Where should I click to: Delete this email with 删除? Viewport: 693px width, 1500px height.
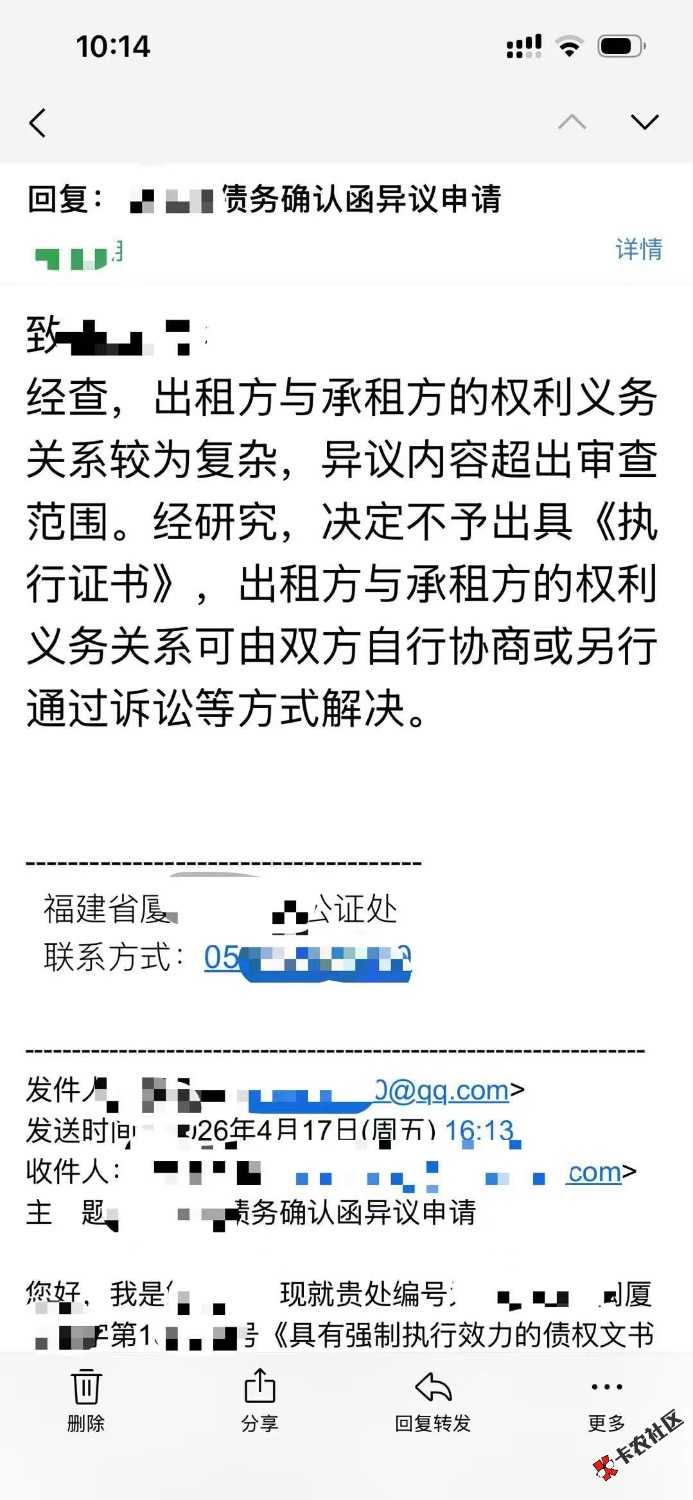point(86,1400)
